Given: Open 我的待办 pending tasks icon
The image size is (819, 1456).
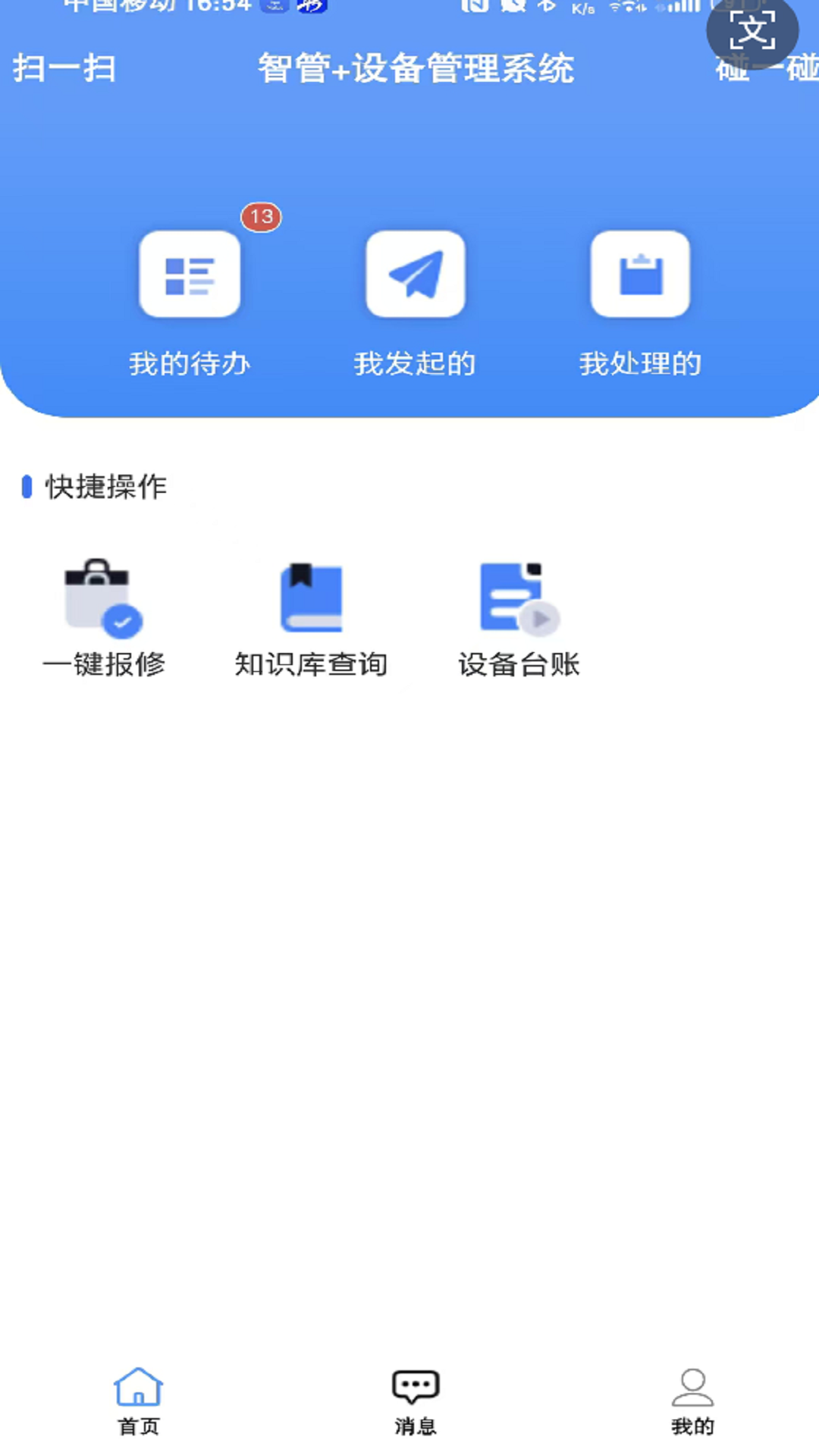Looking at the screenshot, I should pos(190,275).
